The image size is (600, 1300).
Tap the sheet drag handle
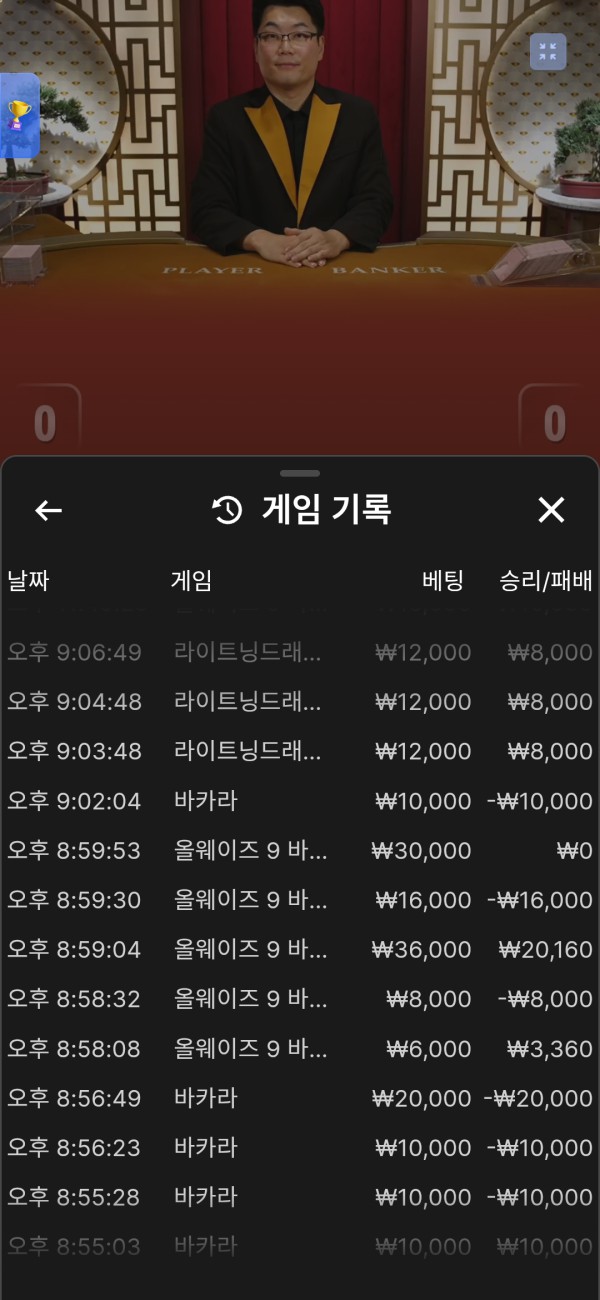click(300, 473)
